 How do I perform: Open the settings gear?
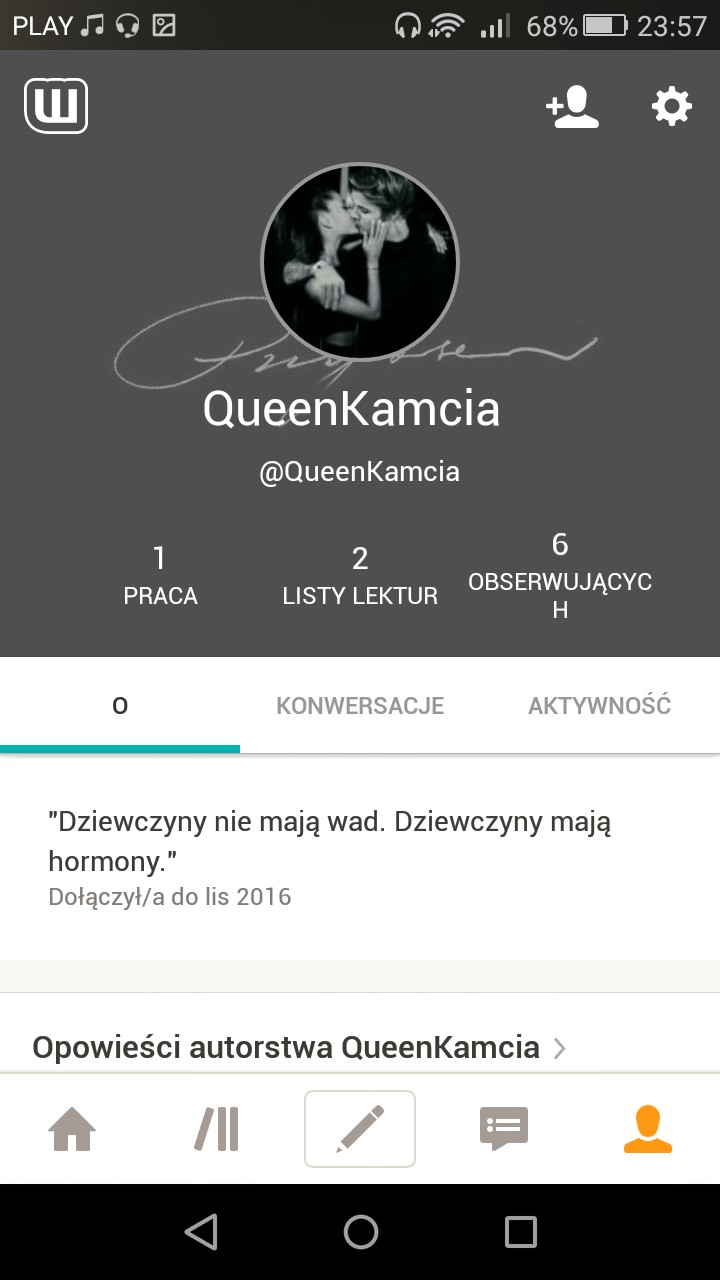[x=671, y=106]
